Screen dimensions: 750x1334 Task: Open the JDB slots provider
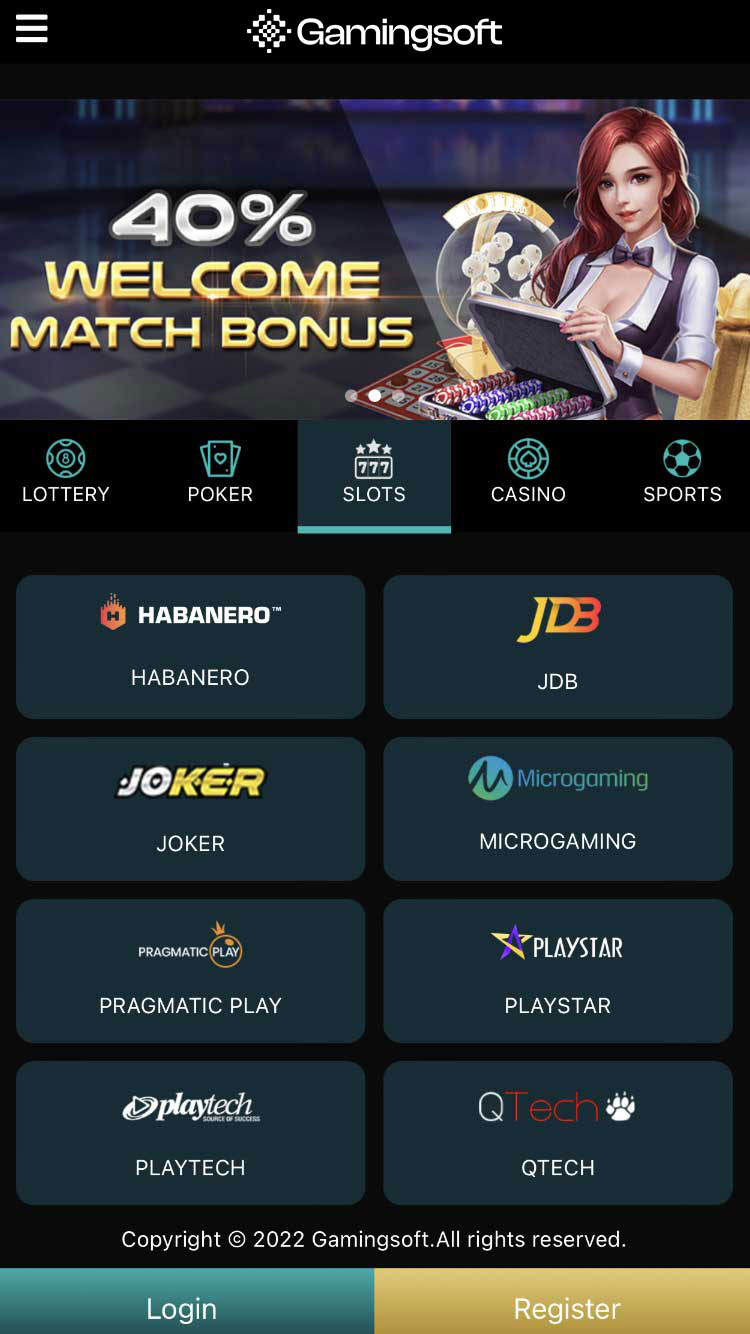(558, 646)
